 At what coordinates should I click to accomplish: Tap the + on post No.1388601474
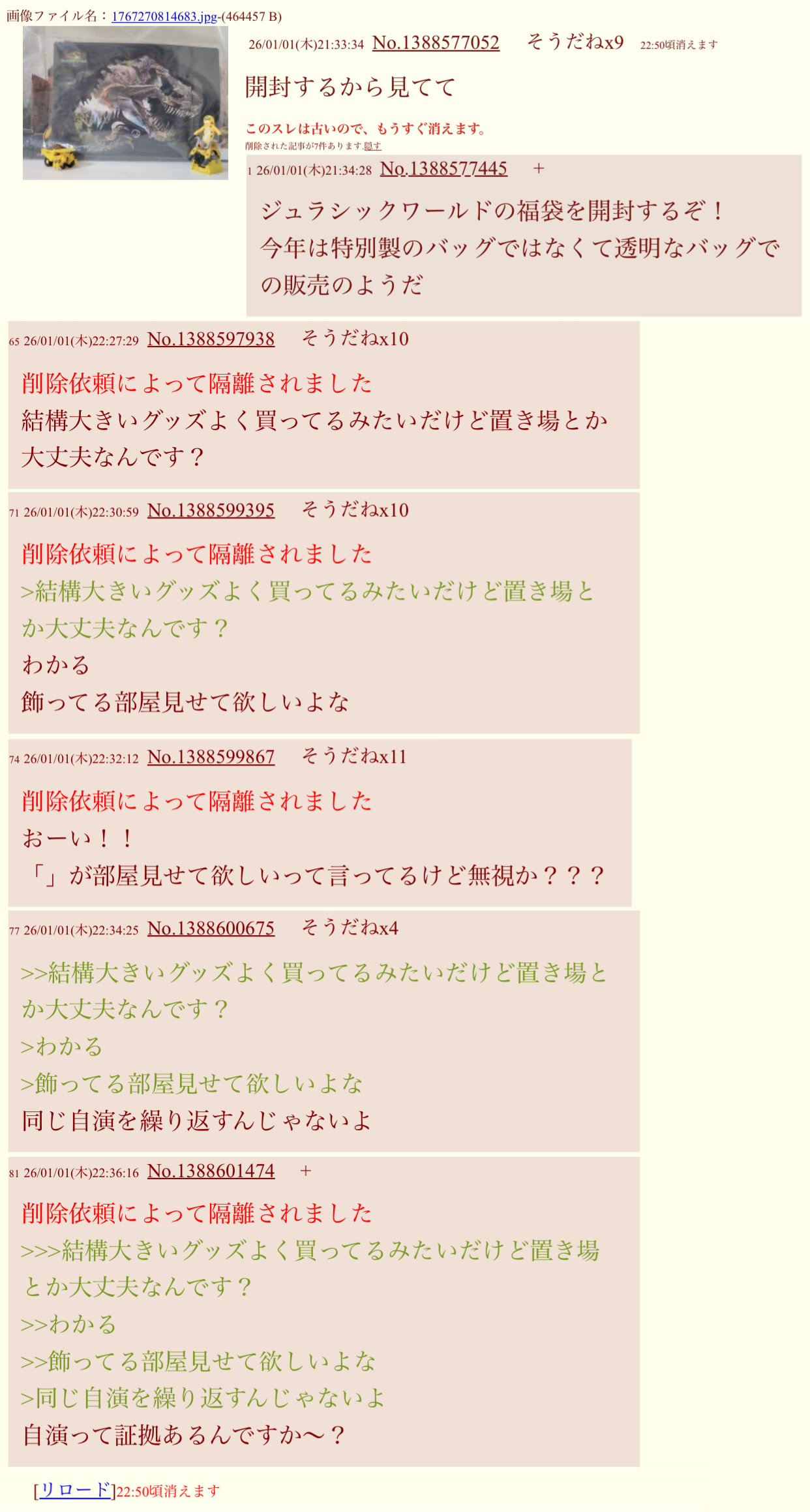[305, 1171]
